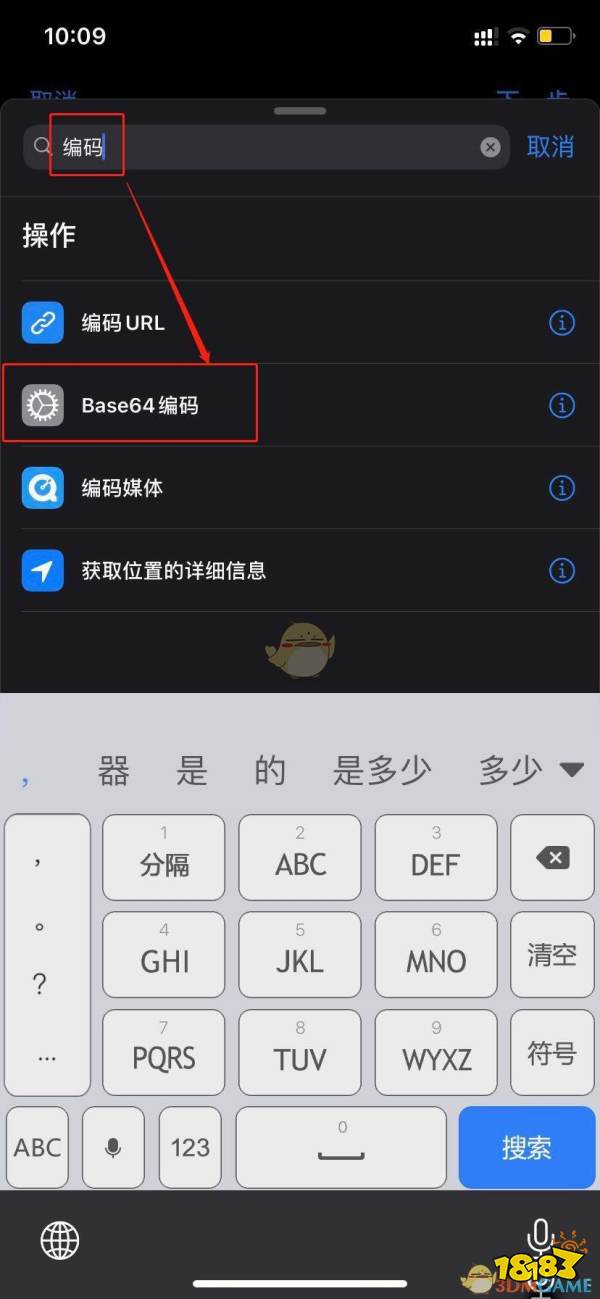Show info for 编码 URL
600x1299 pixels.
tap(562, 323)
